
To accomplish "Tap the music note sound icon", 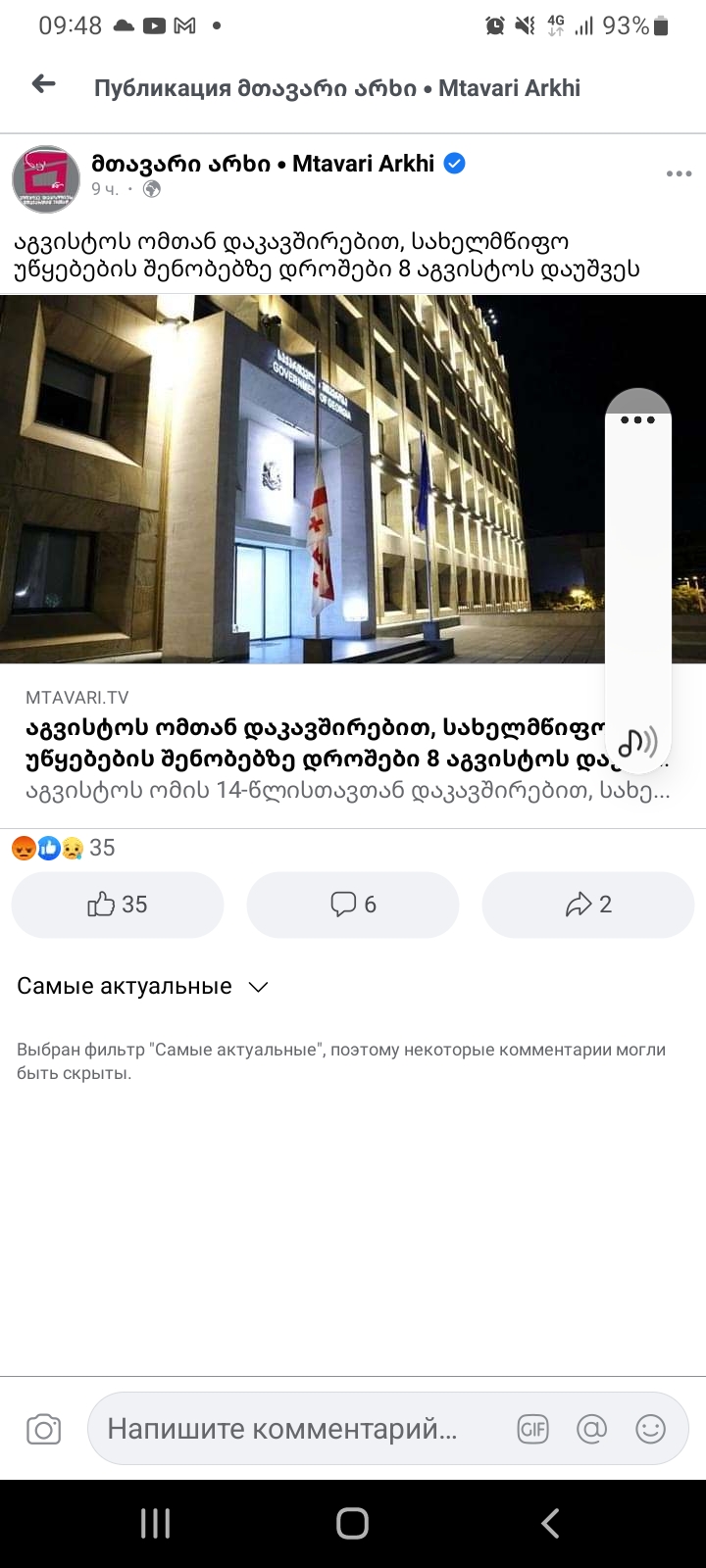I will point(637,742).
